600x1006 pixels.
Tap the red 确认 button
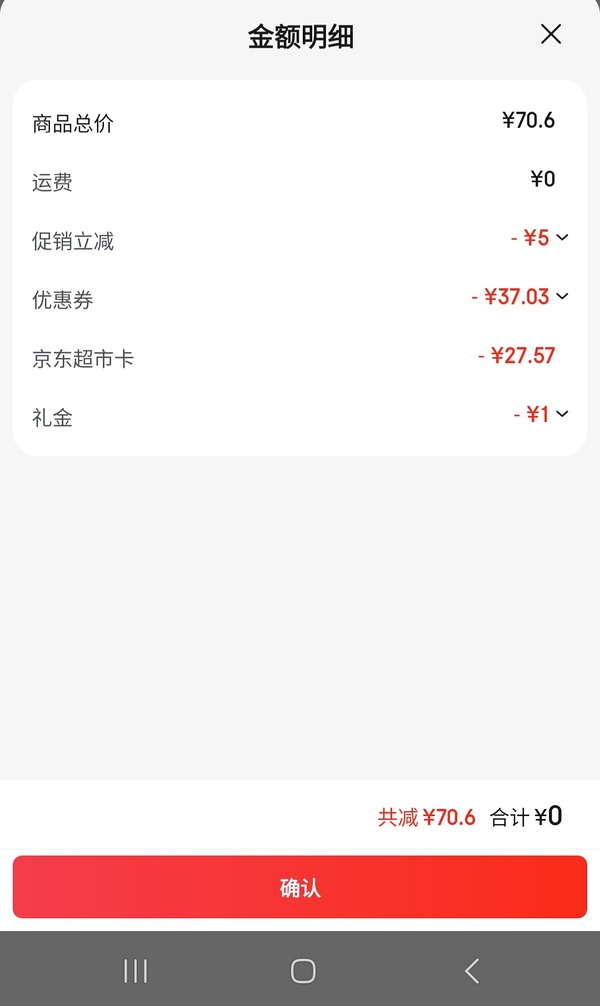(300, 887)
